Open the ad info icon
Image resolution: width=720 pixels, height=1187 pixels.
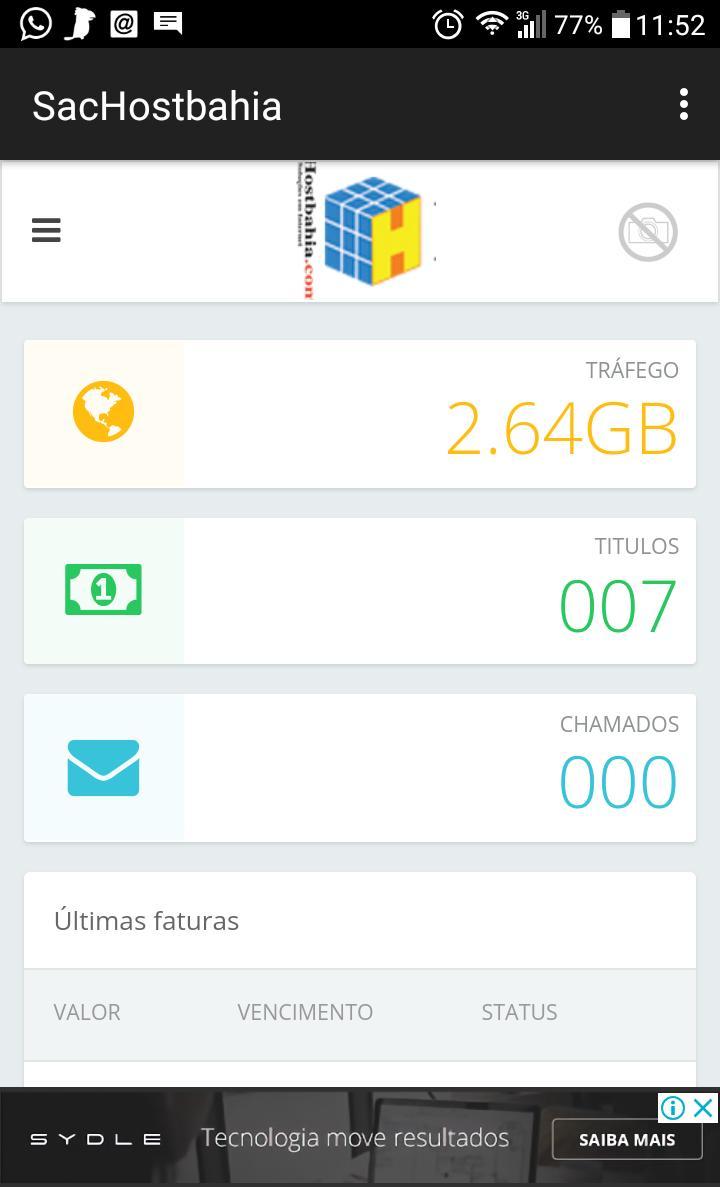pyautogui.click(x=672, y=1108)
